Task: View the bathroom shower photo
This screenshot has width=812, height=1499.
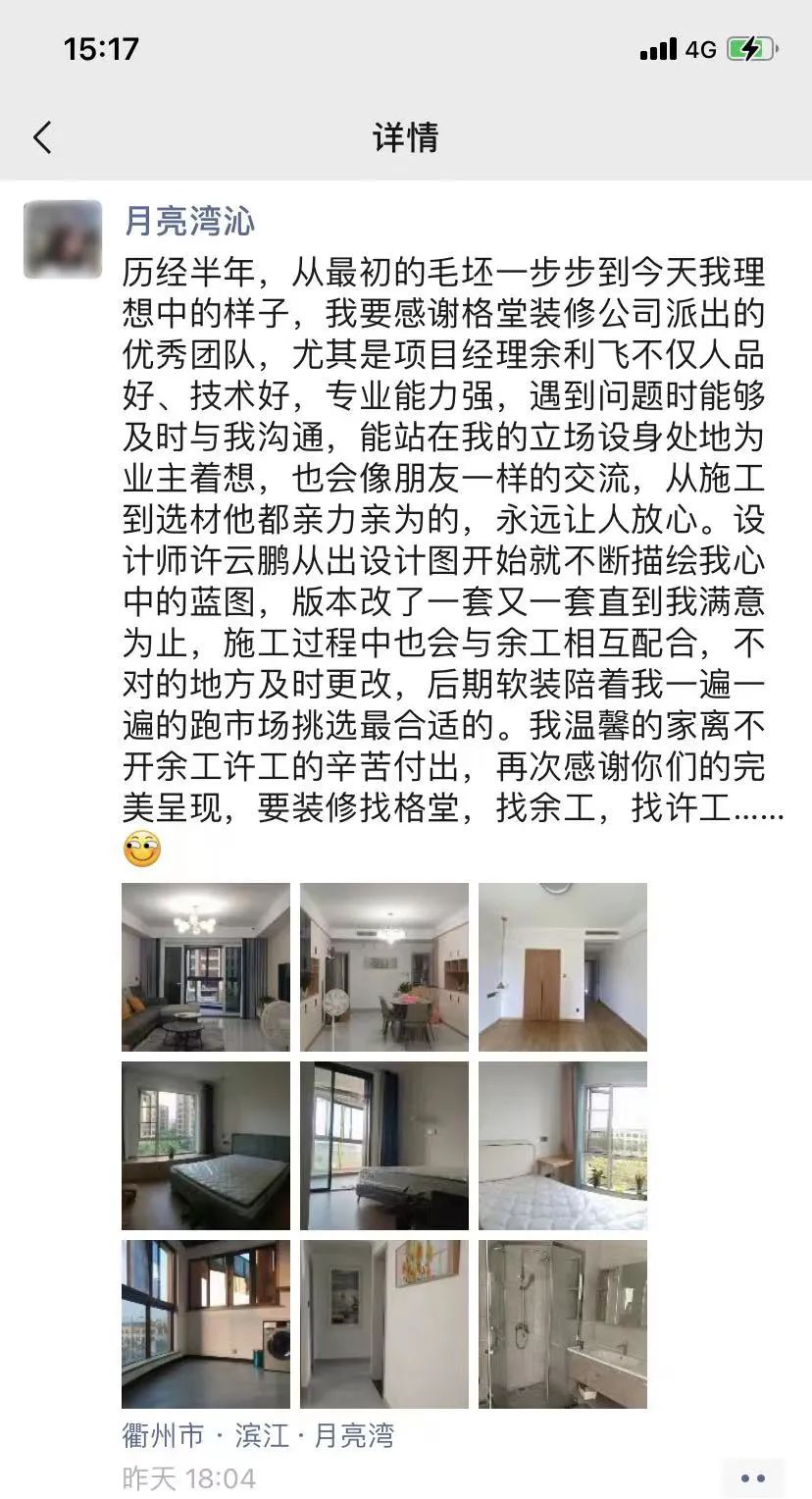Action: (563, 1324)
